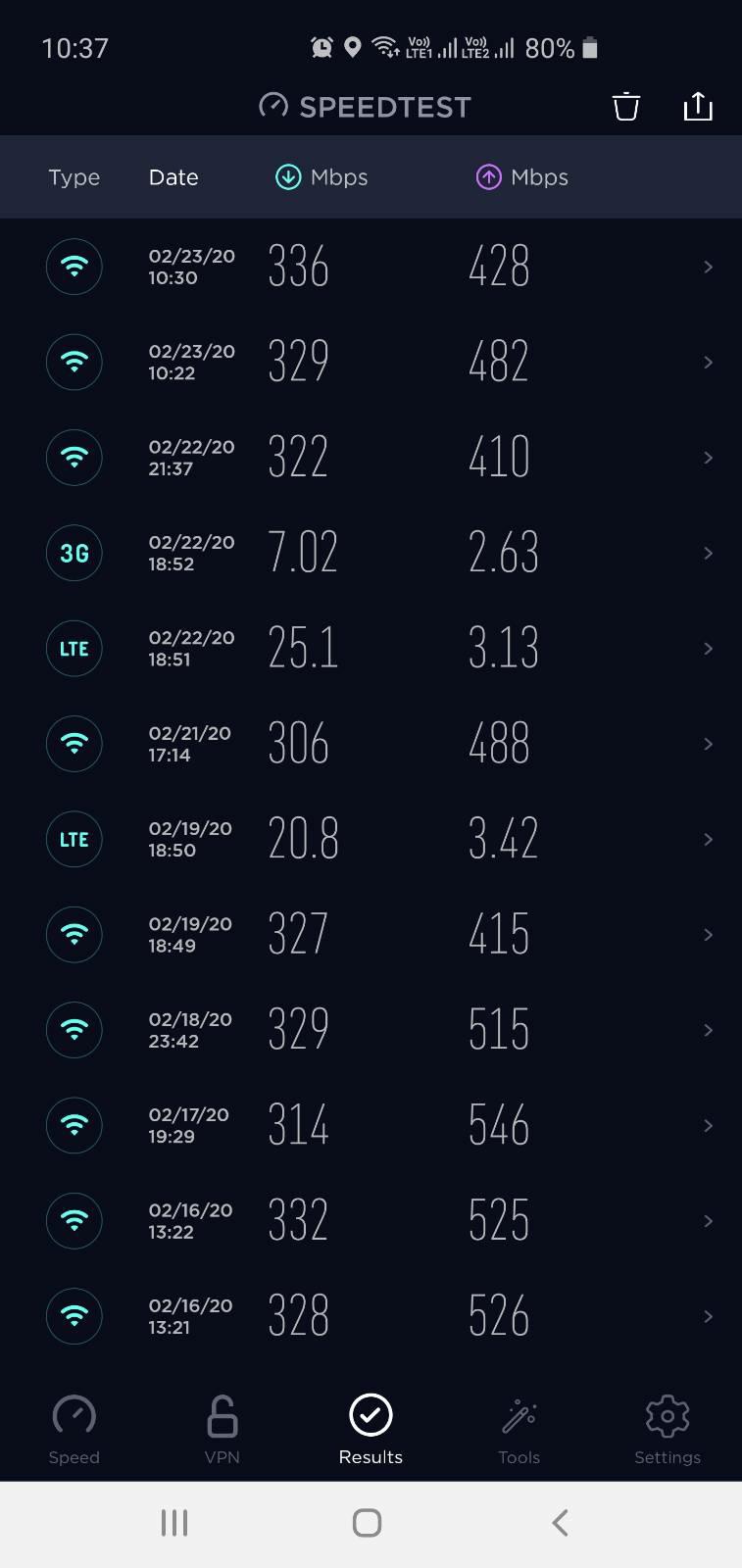Open the 02/18/20 23:42 test result

click(371, 1030)
